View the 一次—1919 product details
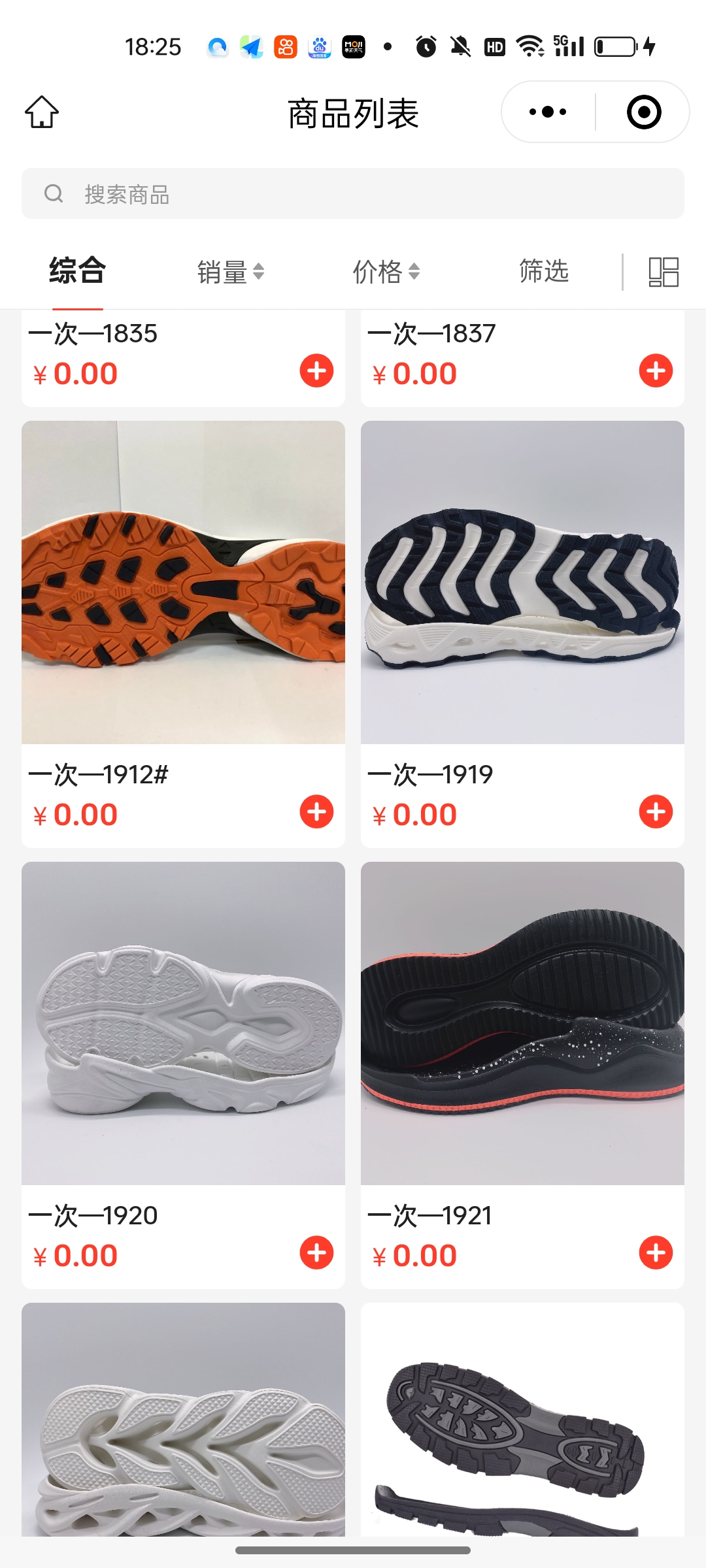706x1568 pixels. [x=522, y=583]
